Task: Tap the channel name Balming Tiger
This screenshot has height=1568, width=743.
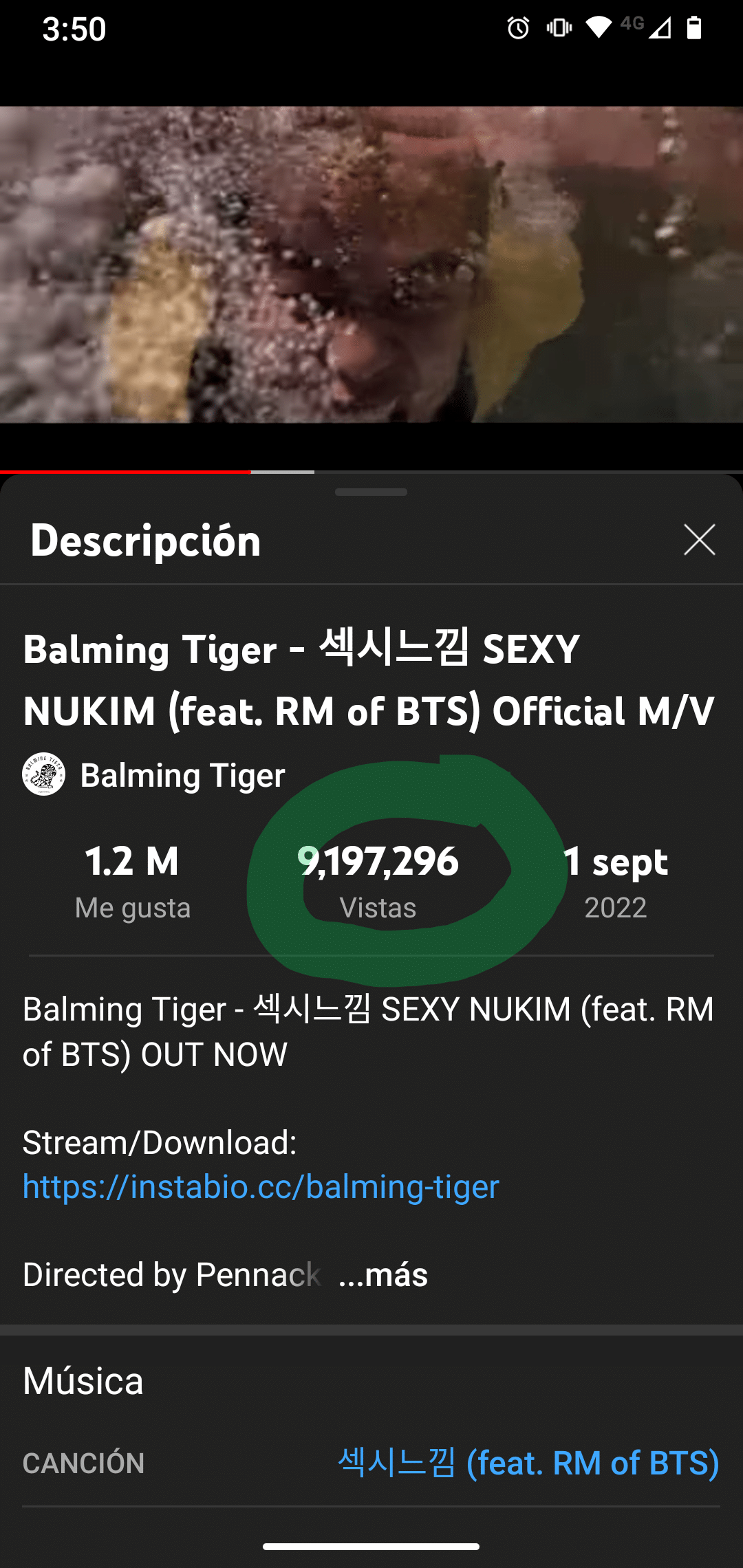Action: [182, 775]
